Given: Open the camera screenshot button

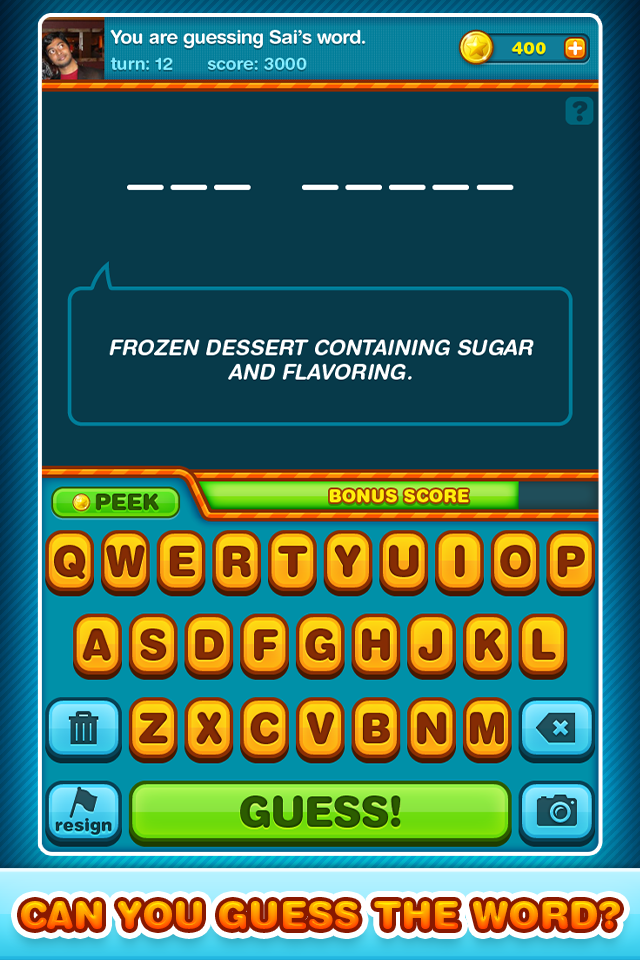Looking at the screenshot, I should click(x=557, y=811).
